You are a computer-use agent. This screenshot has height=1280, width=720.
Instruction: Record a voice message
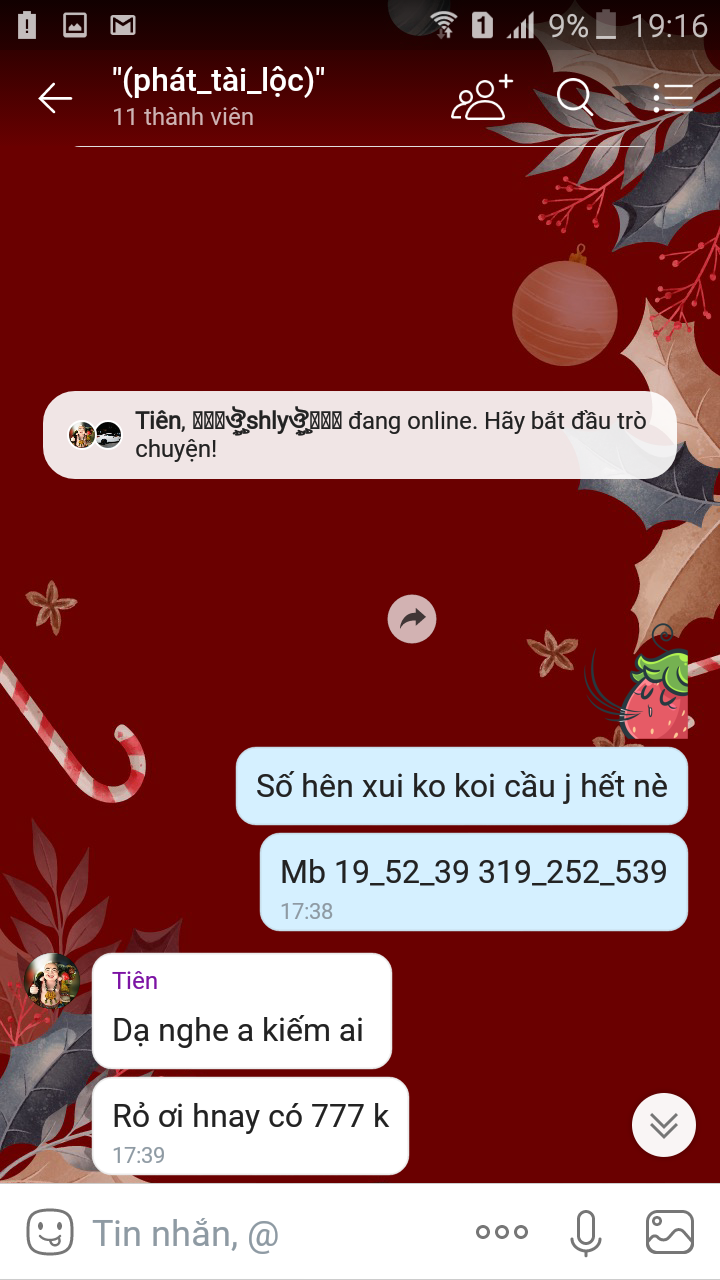coord(585,1232)
